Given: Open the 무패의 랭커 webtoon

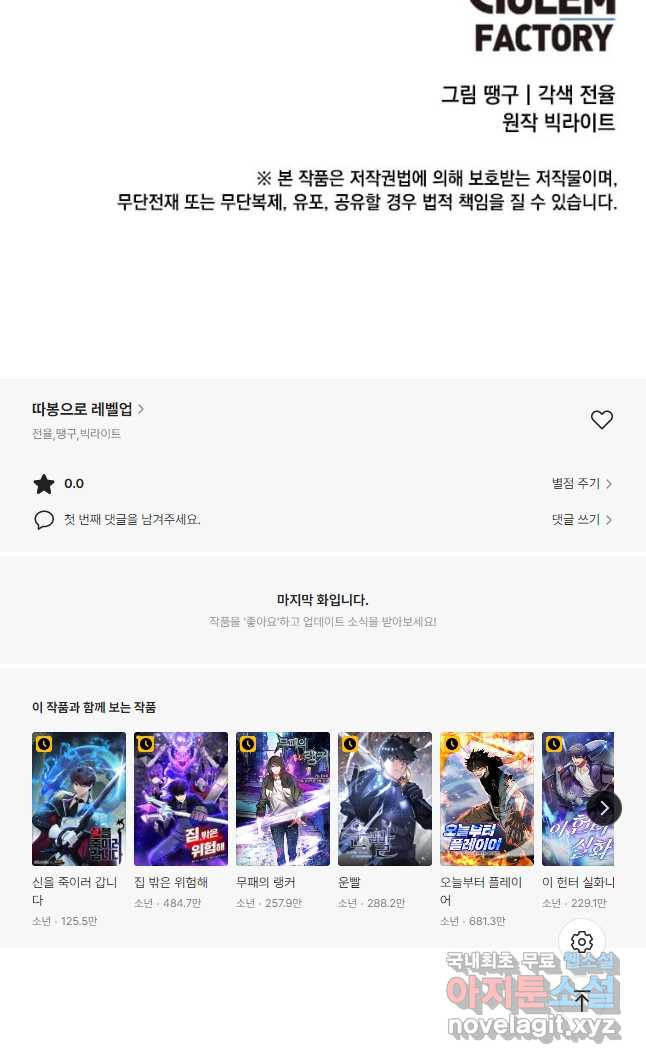Looking at the screenshot, I should (283, 799).
